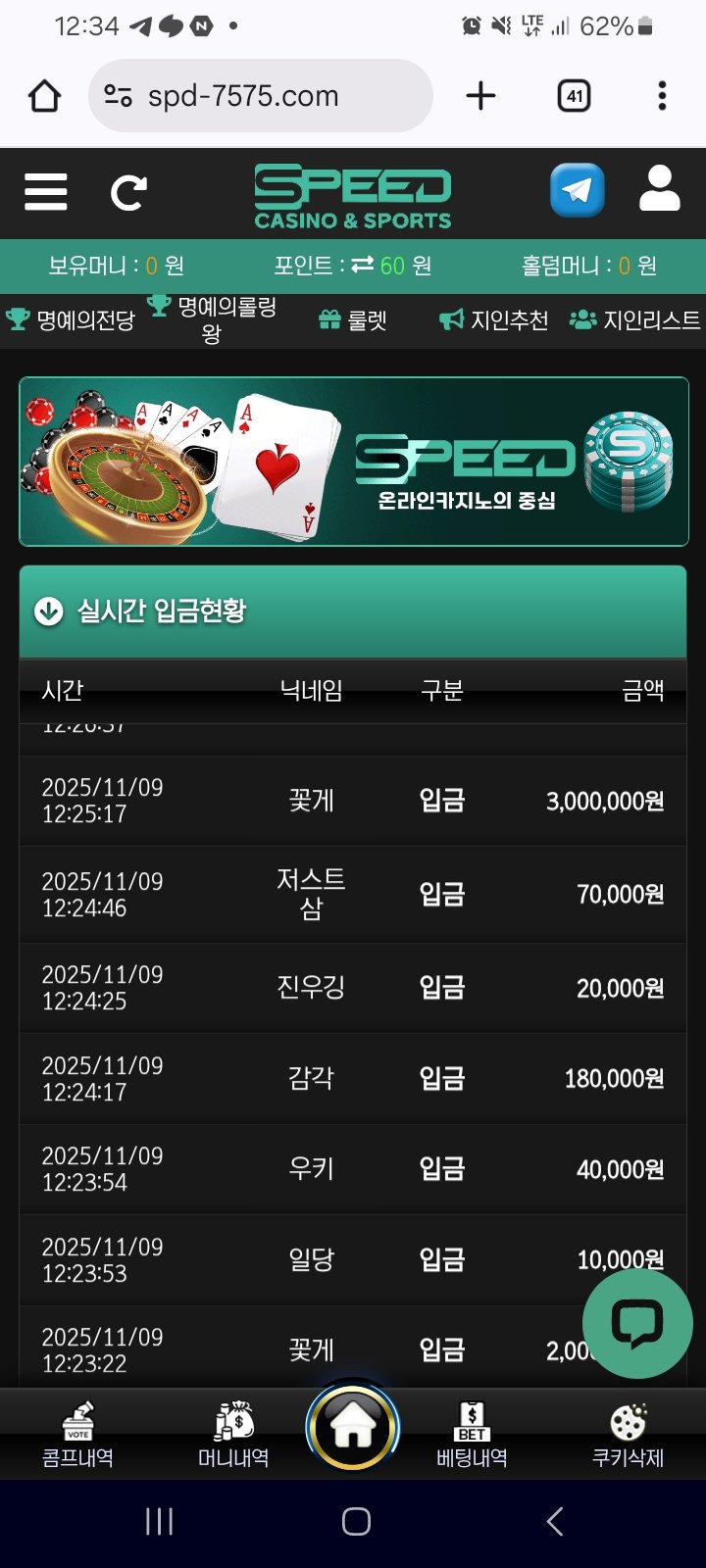Screen dimensions: 706x1568
Task: Go to 지인추천 referral page
Action: pyautogui.click(x=494, y=320)
